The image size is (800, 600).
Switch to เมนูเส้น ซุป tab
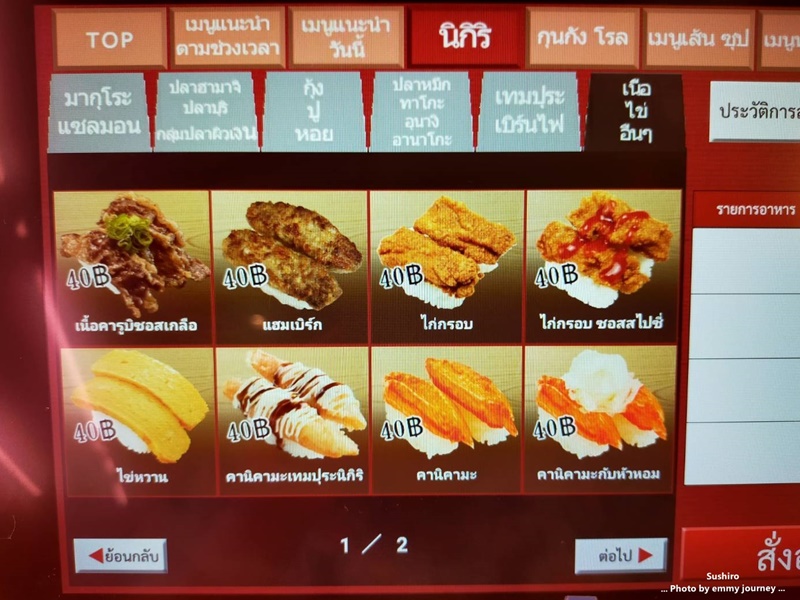click(699, 39)
